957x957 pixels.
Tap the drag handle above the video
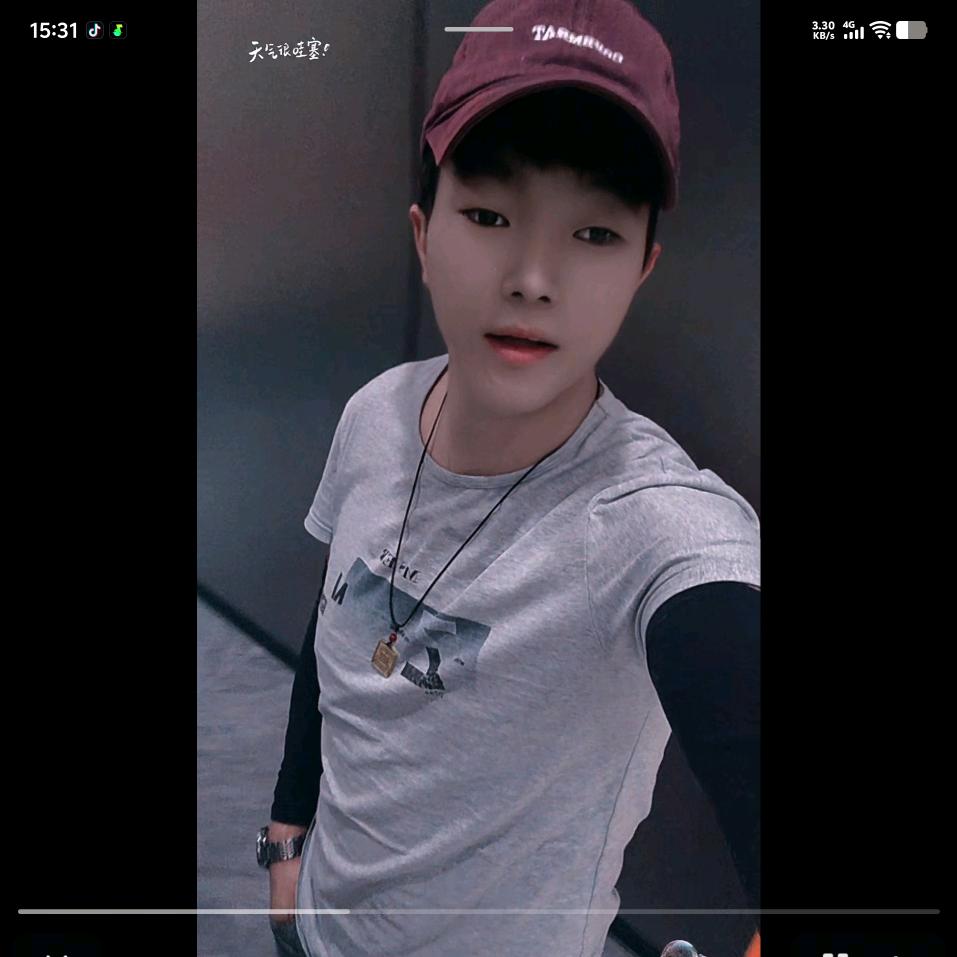[x=478, y=29]
